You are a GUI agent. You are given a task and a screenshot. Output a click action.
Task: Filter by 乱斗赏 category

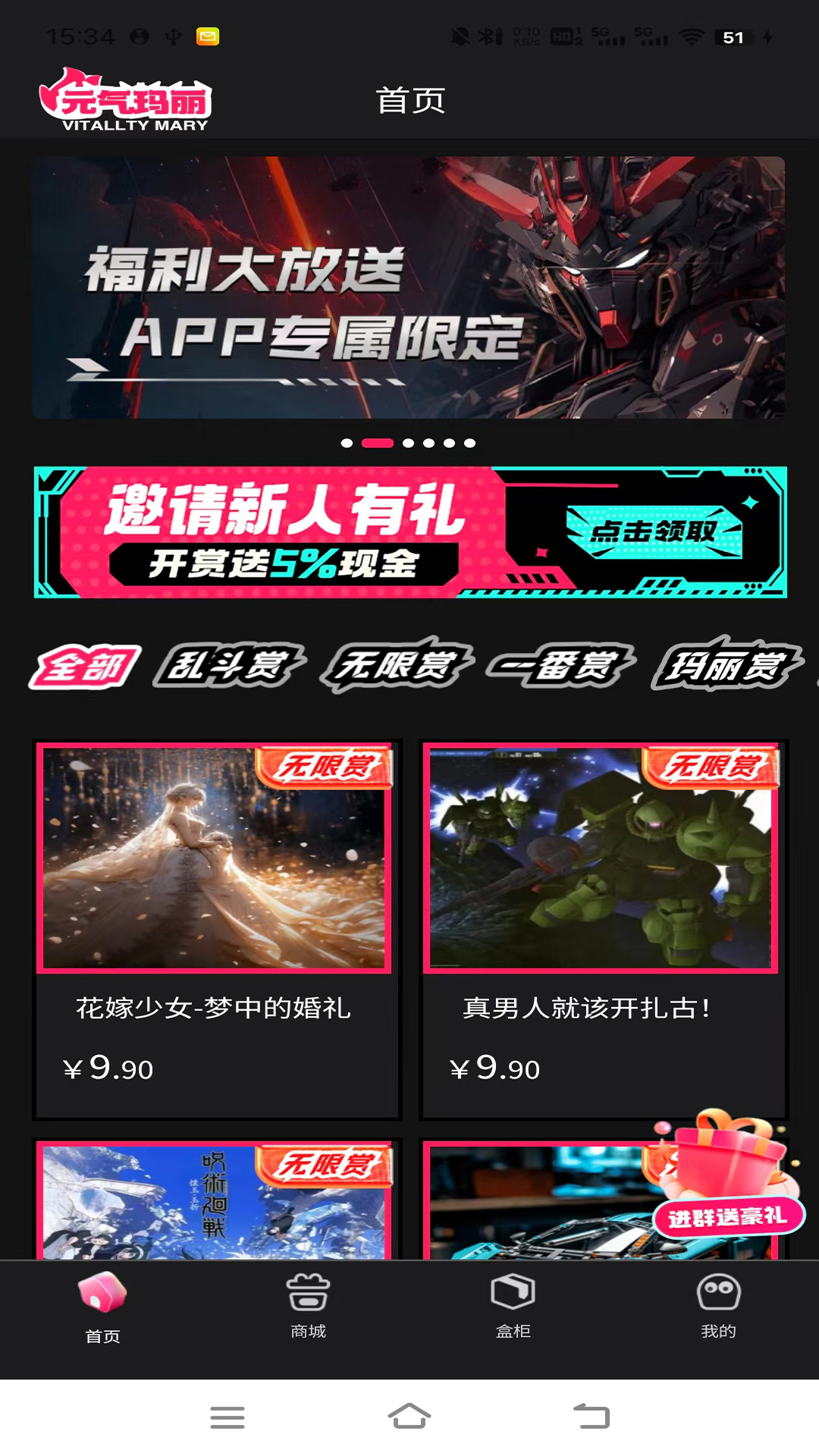(228, 667)
